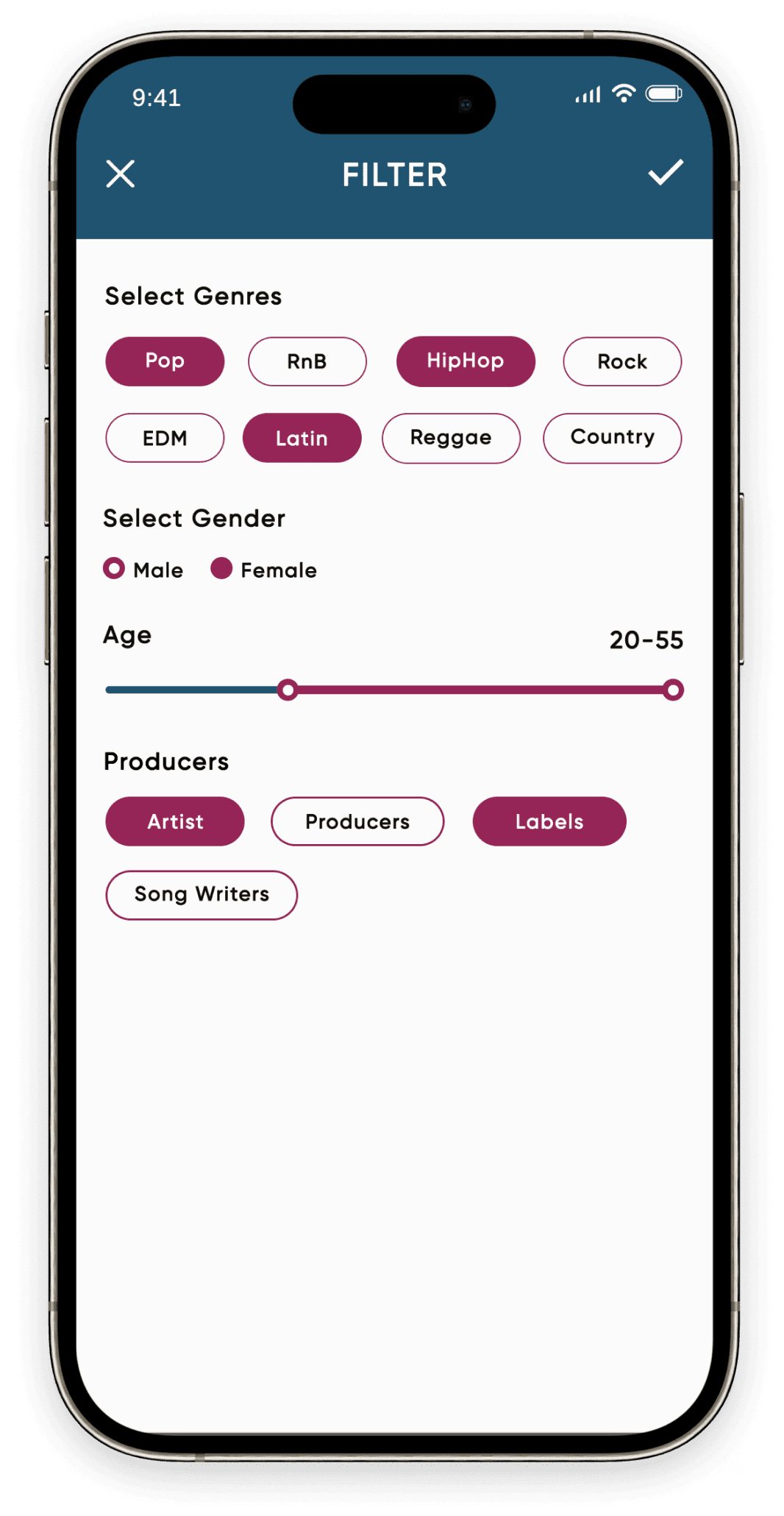The image size is (784, 1516).
Task: Select the Rock genre chip
Action: tap(622, 361)
